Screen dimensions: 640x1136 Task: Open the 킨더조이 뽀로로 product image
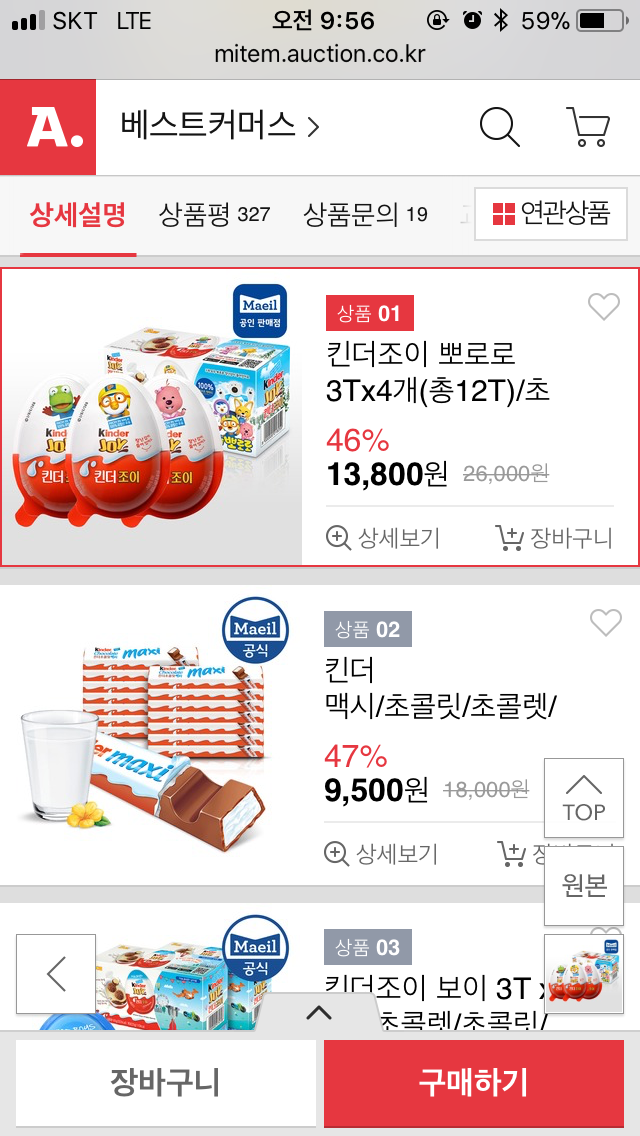(x=152, y=417)
